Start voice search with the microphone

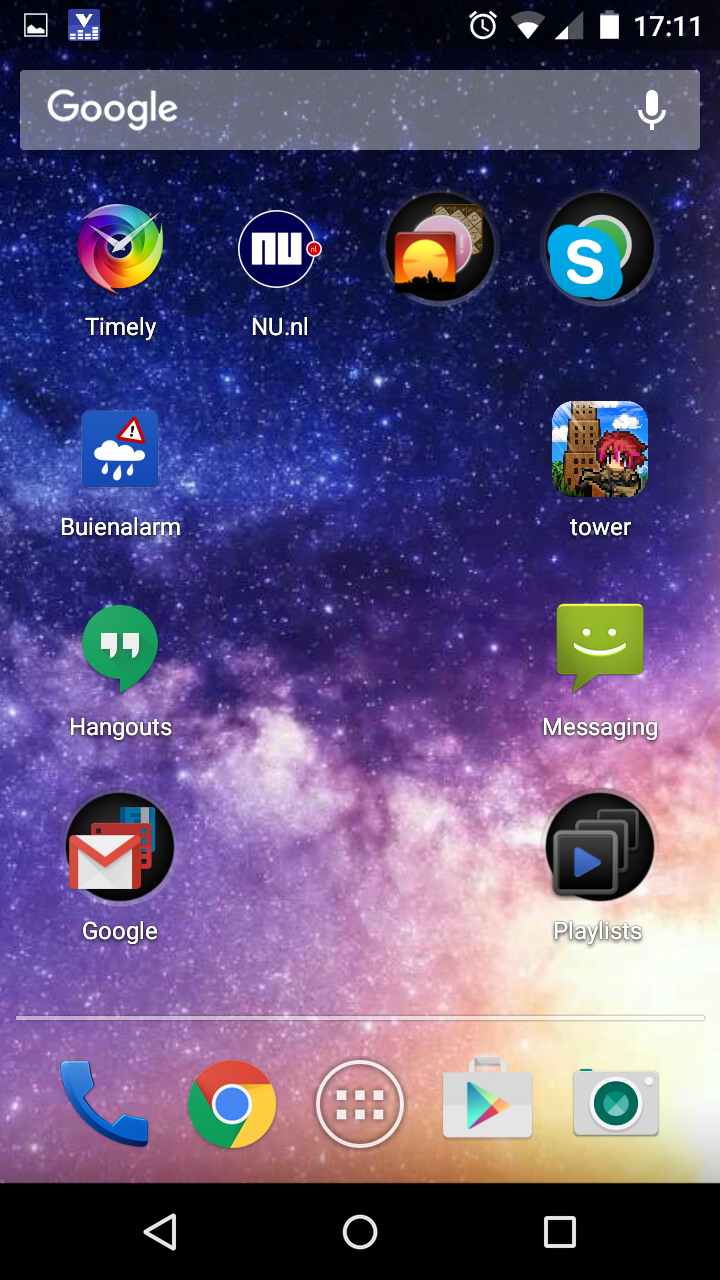pos(652,110)
